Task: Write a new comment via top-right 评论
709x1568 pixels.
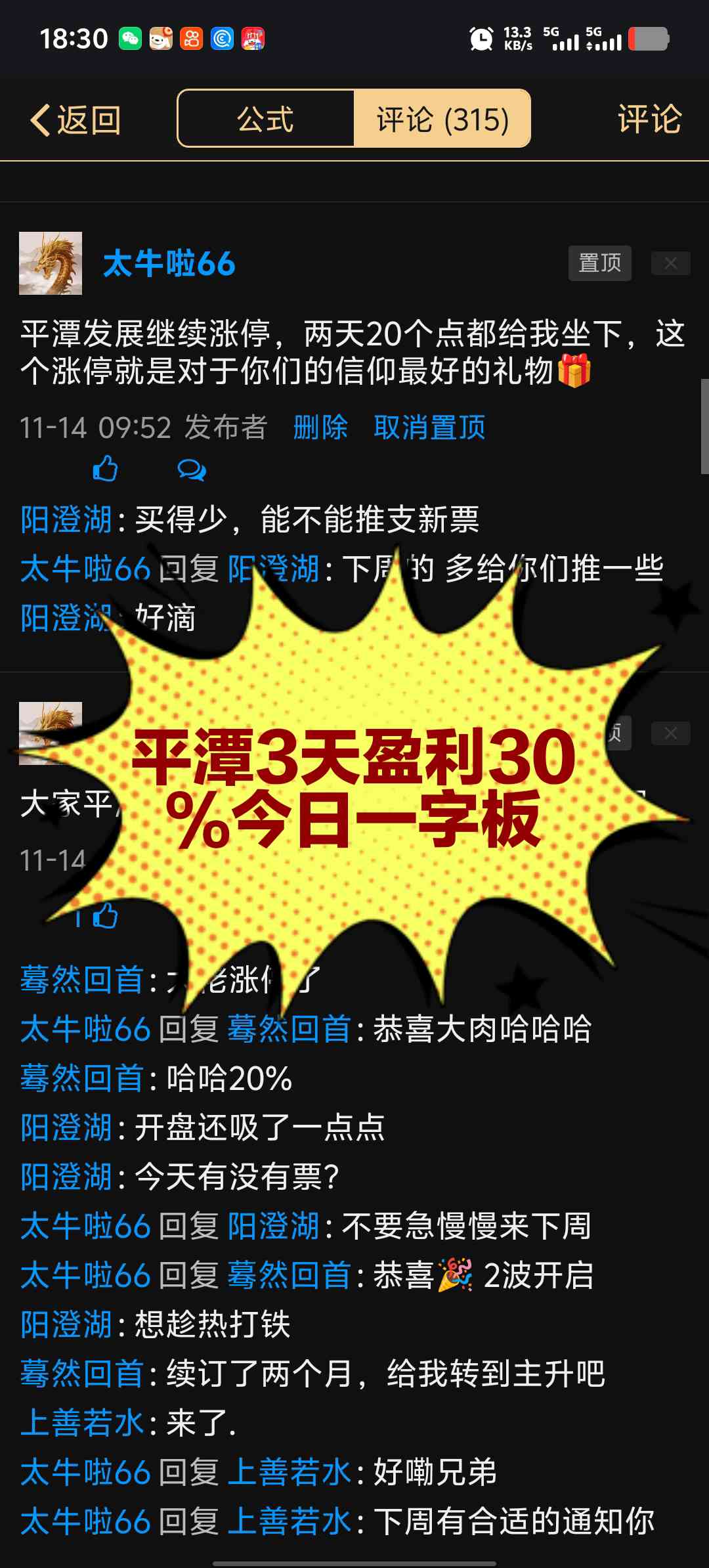Action: [649, 120]
